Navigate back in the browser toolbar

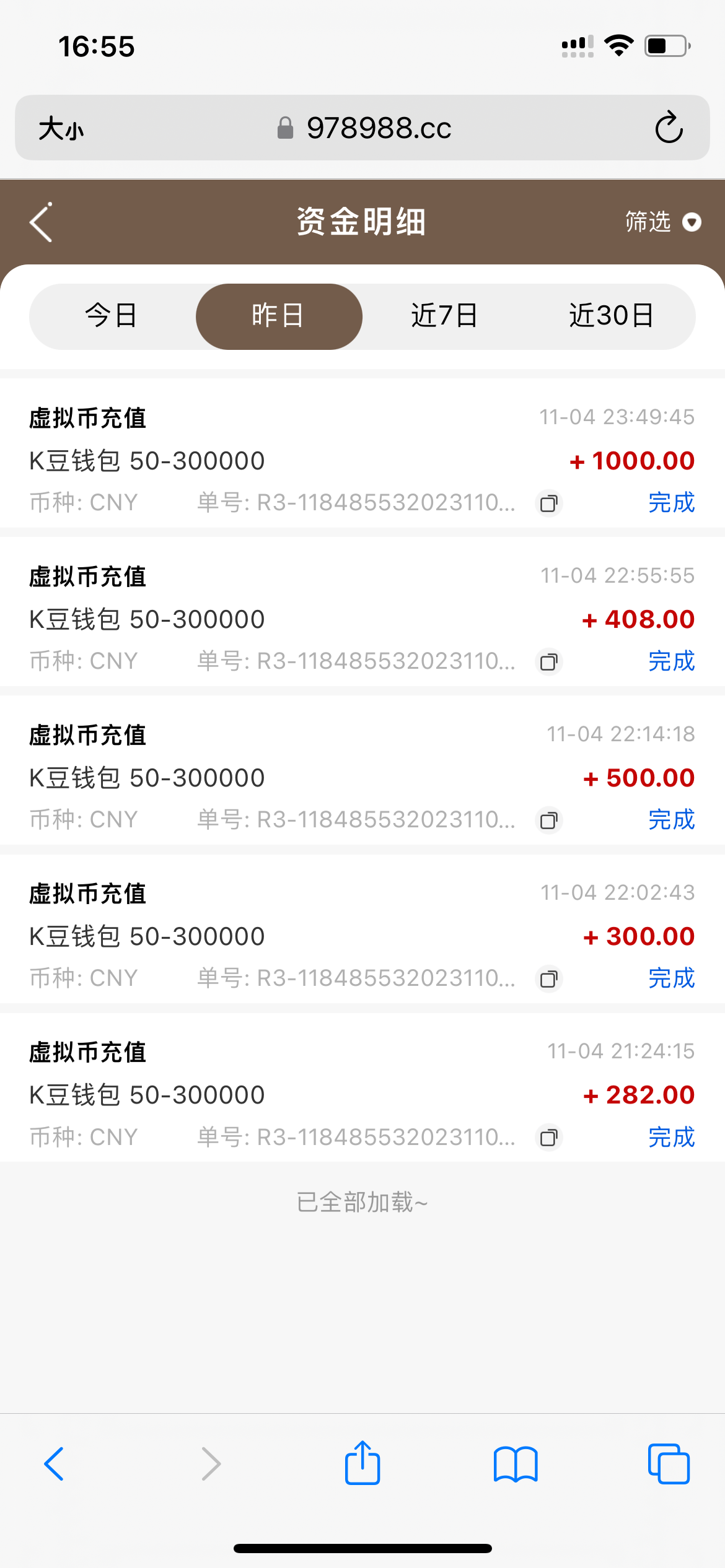(55, 1464)
